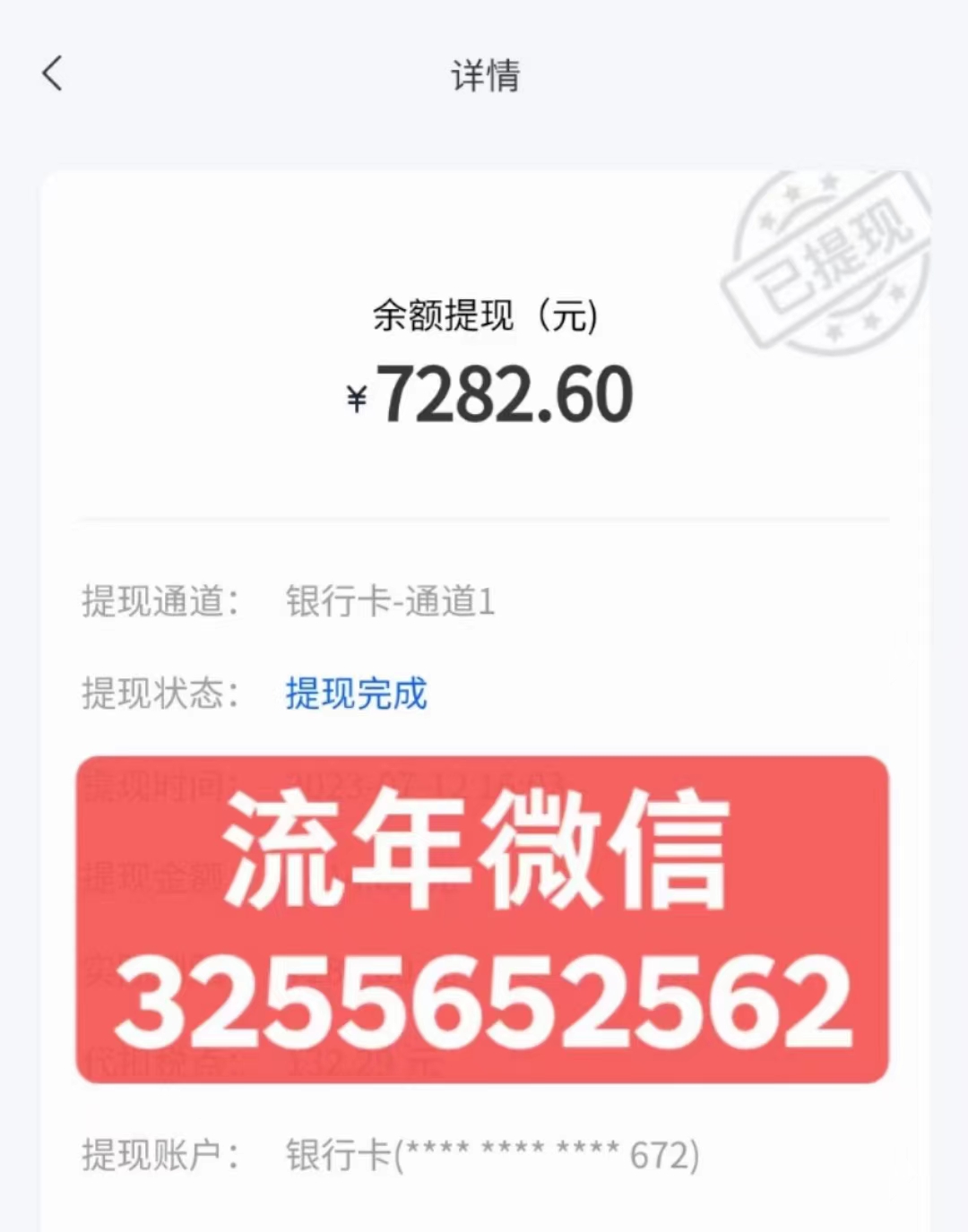The height and width of the screenshot is (1232, 968).
Task: Open the 提现完成 status link
Action: tap(356, 694)
